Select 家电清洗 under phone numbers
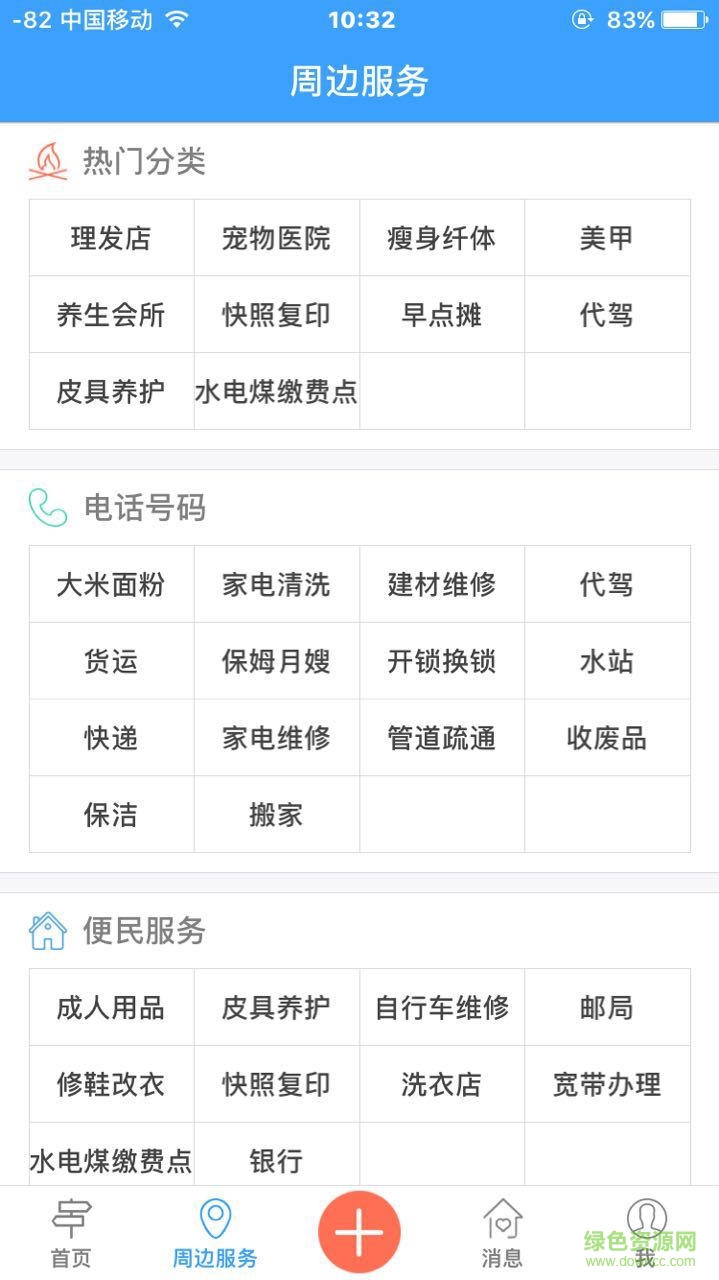 click(276, 584)
